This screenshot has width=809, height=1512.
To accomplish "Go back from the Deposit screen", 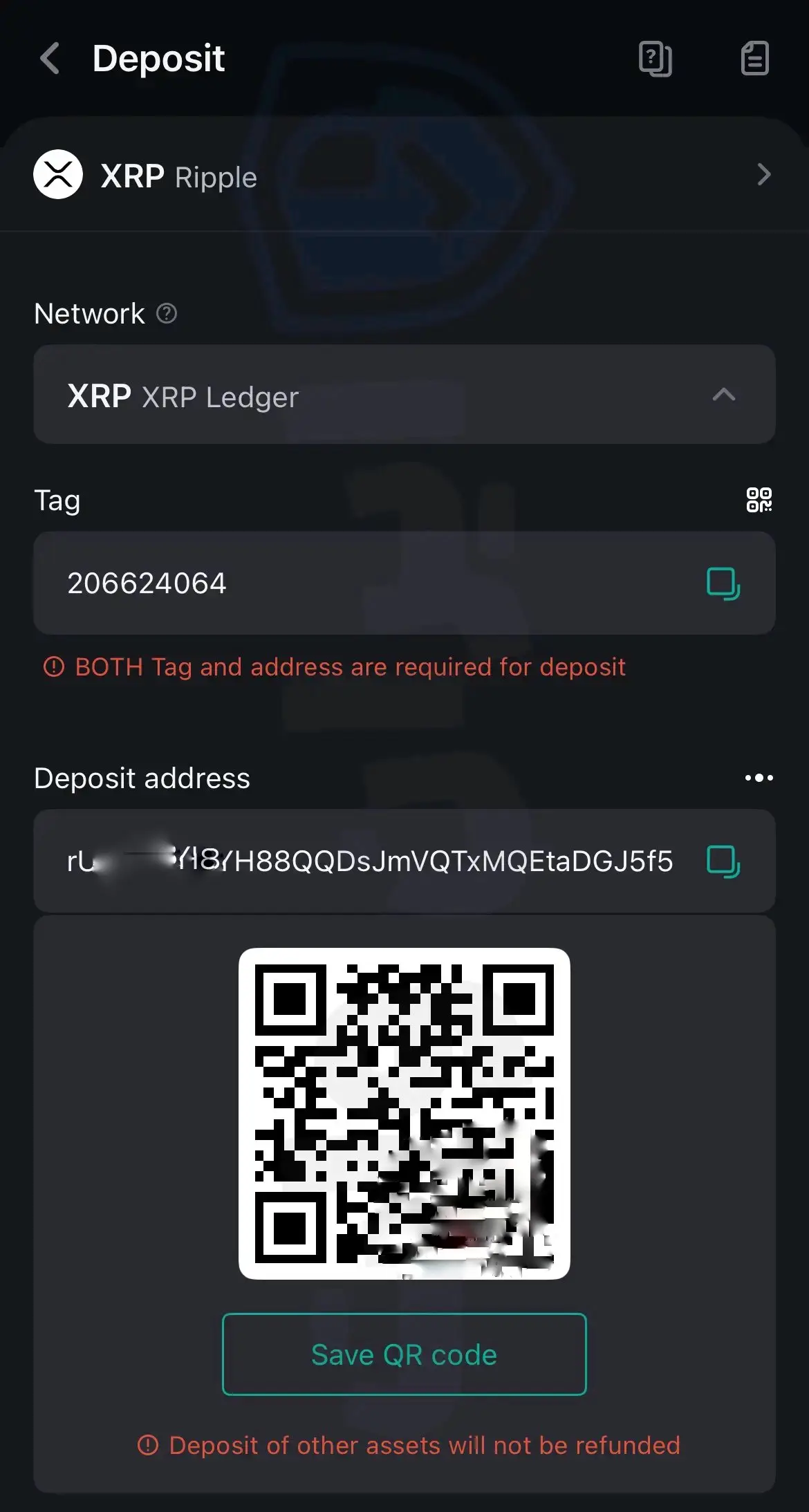I will [x=50, y=58].
